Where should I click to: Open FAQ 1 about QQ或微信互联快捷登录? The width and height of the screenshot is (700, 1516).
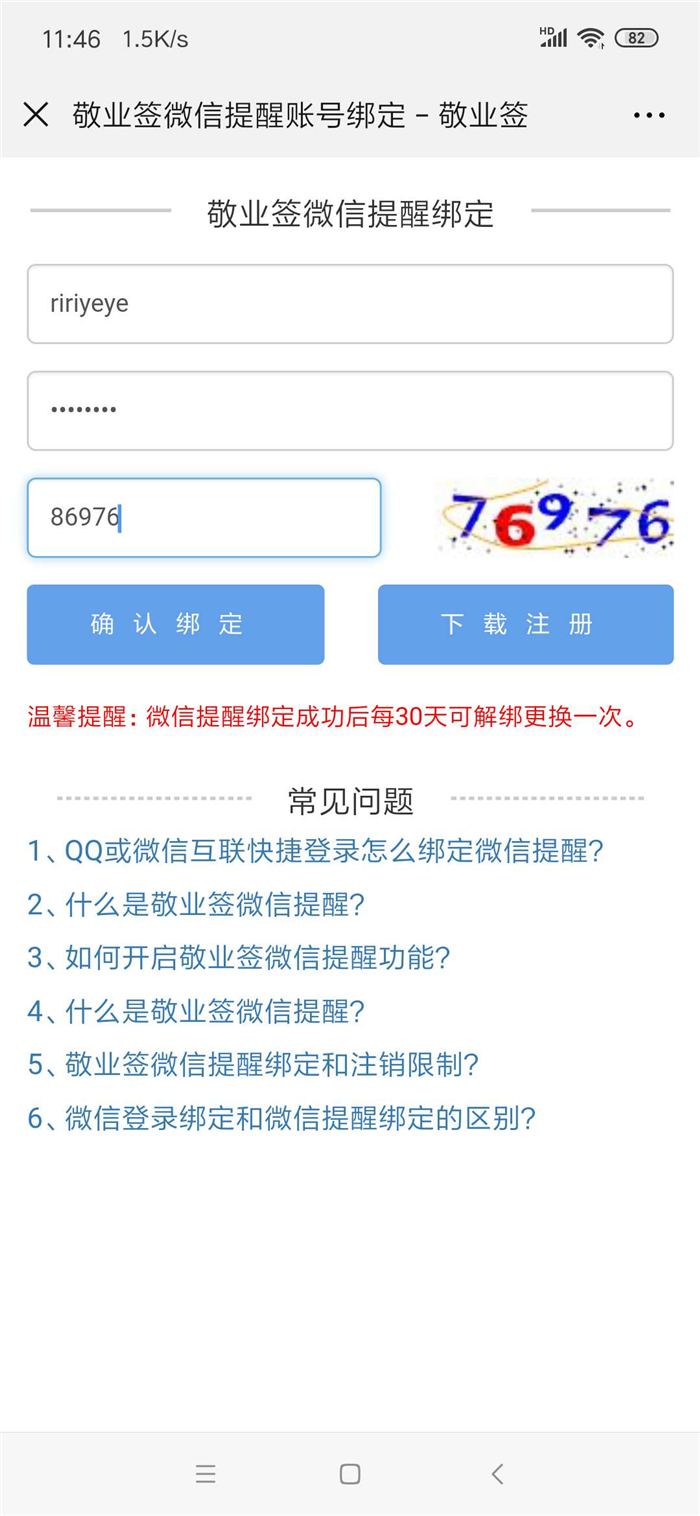pyautogui.click(x=316, y=851)
